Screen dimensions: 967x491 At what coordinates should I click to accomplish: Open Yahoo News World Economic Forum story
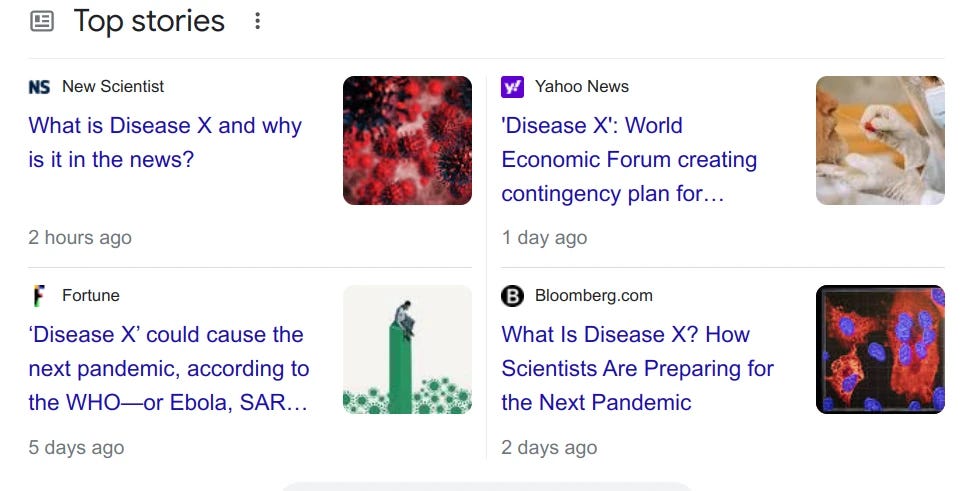(628, 159)
